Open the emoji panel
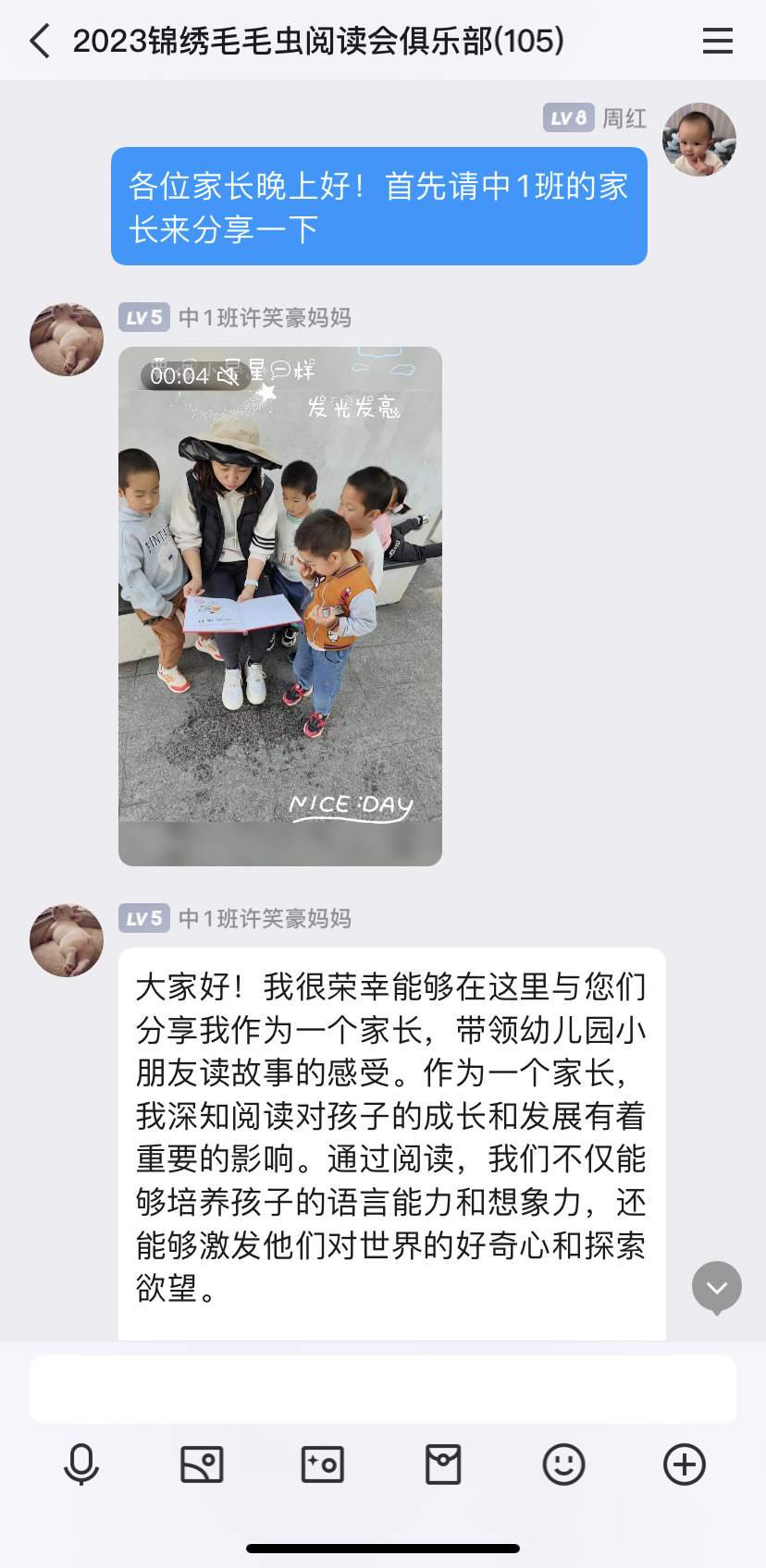This screenshot has width=766, height=1568. pyautogui.click(x=563, y=1464)
